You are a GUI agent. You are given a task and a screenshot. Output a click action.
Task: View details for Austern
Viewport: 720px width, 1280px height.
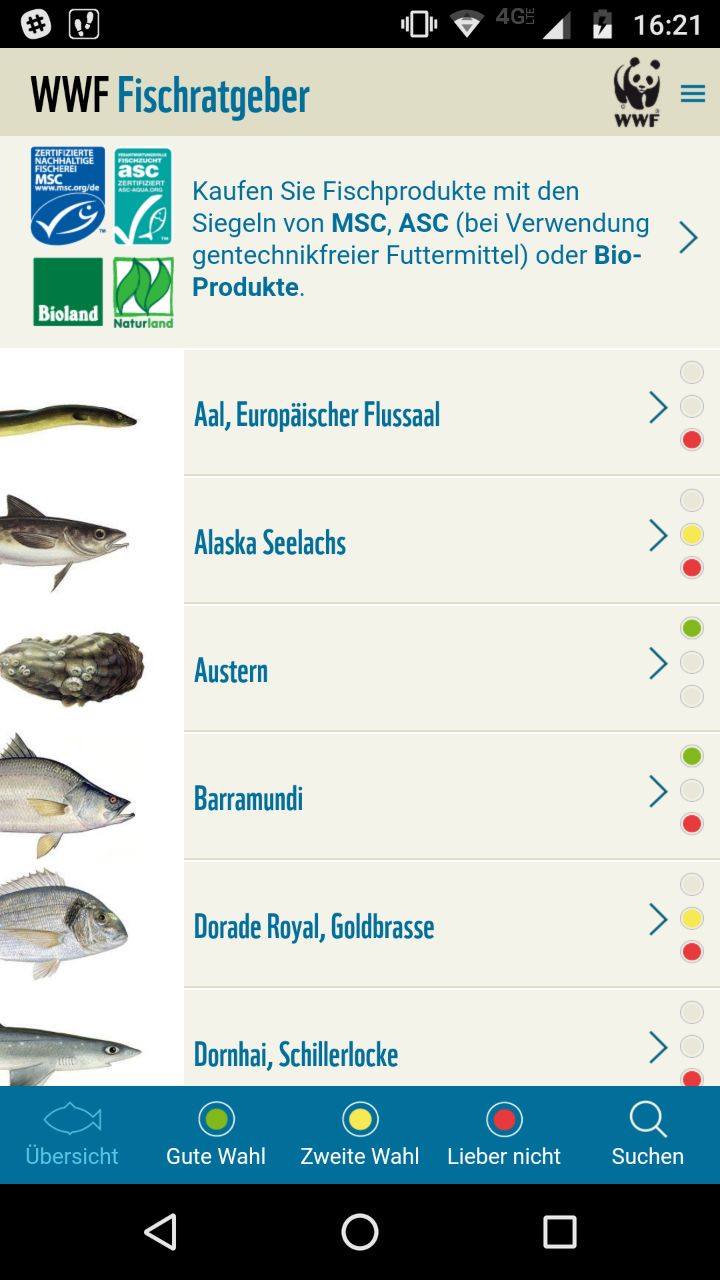pos(360,669)
